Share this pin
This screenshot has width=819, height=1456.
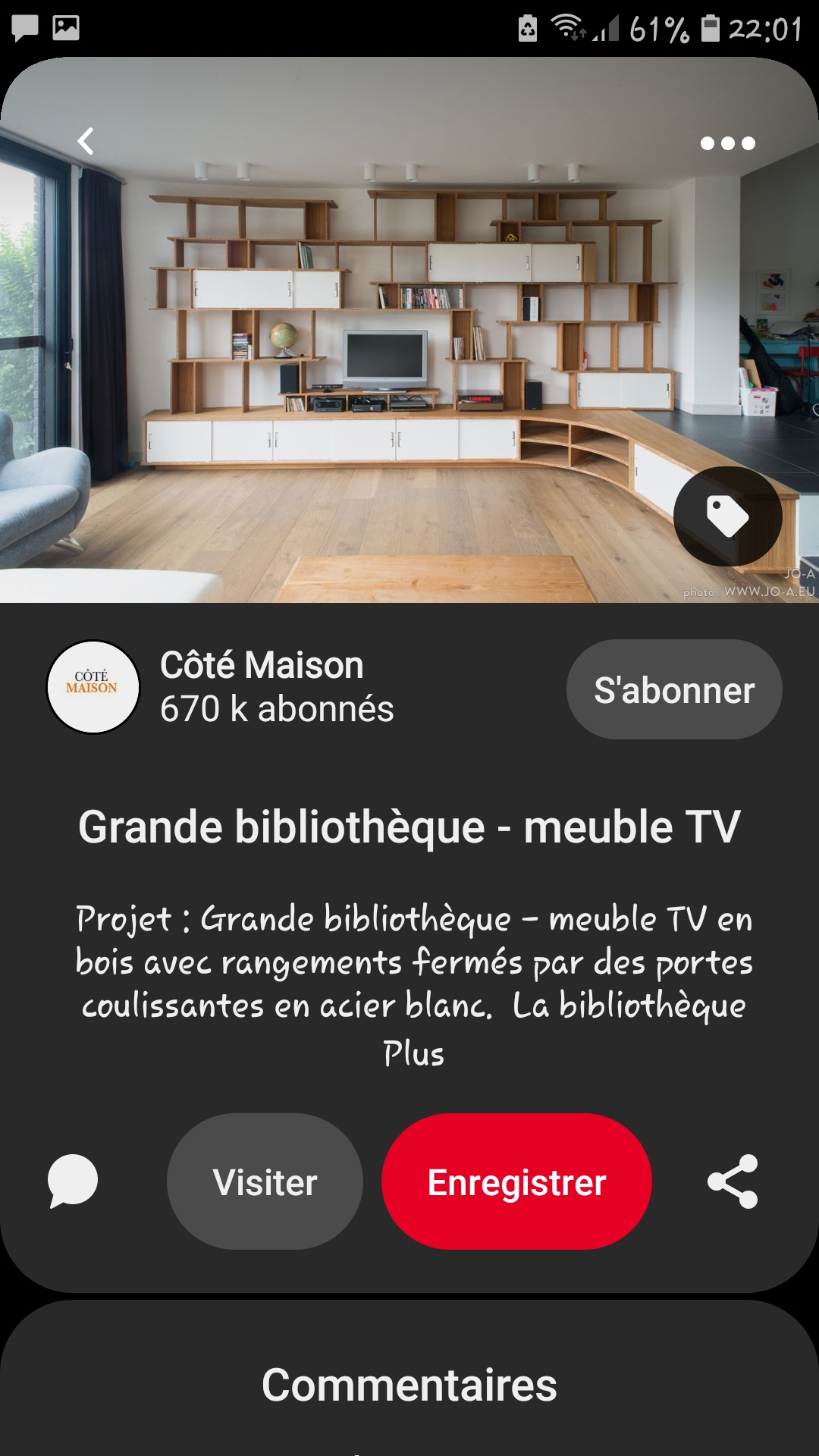coord(733,1181)
